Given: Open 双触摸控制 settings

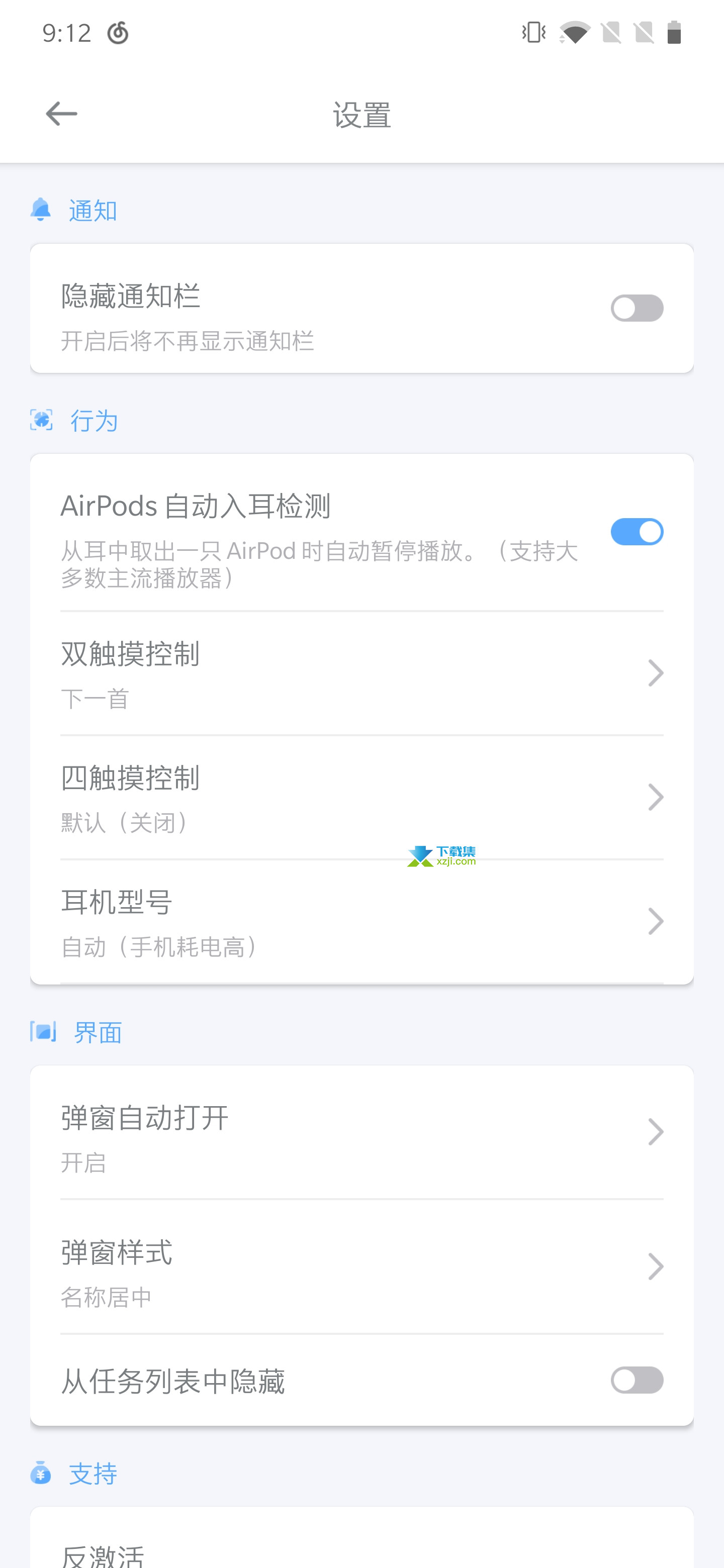Looking at the screenshot, I should [361, 673].
